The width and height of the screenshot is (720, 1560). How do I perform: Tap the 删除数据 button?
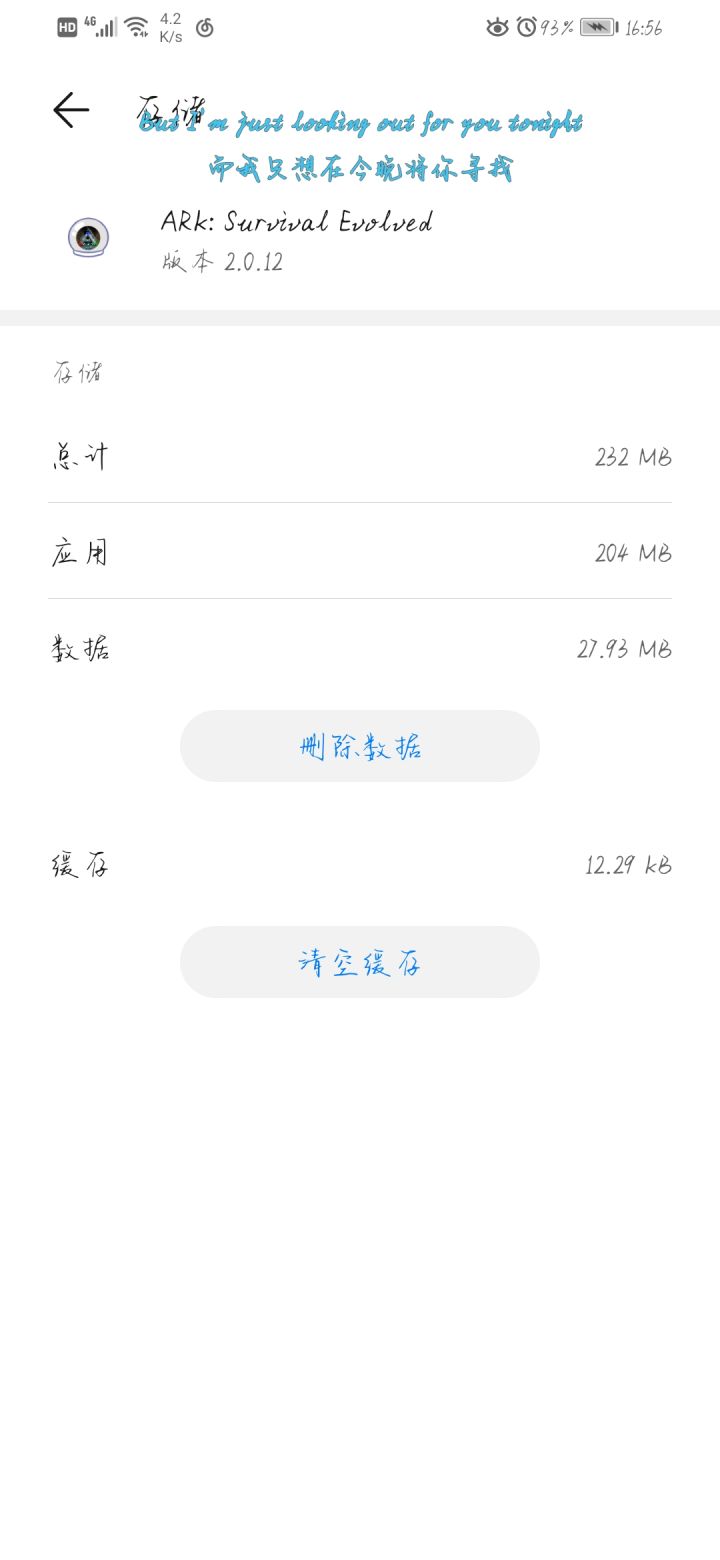[360, 746]
